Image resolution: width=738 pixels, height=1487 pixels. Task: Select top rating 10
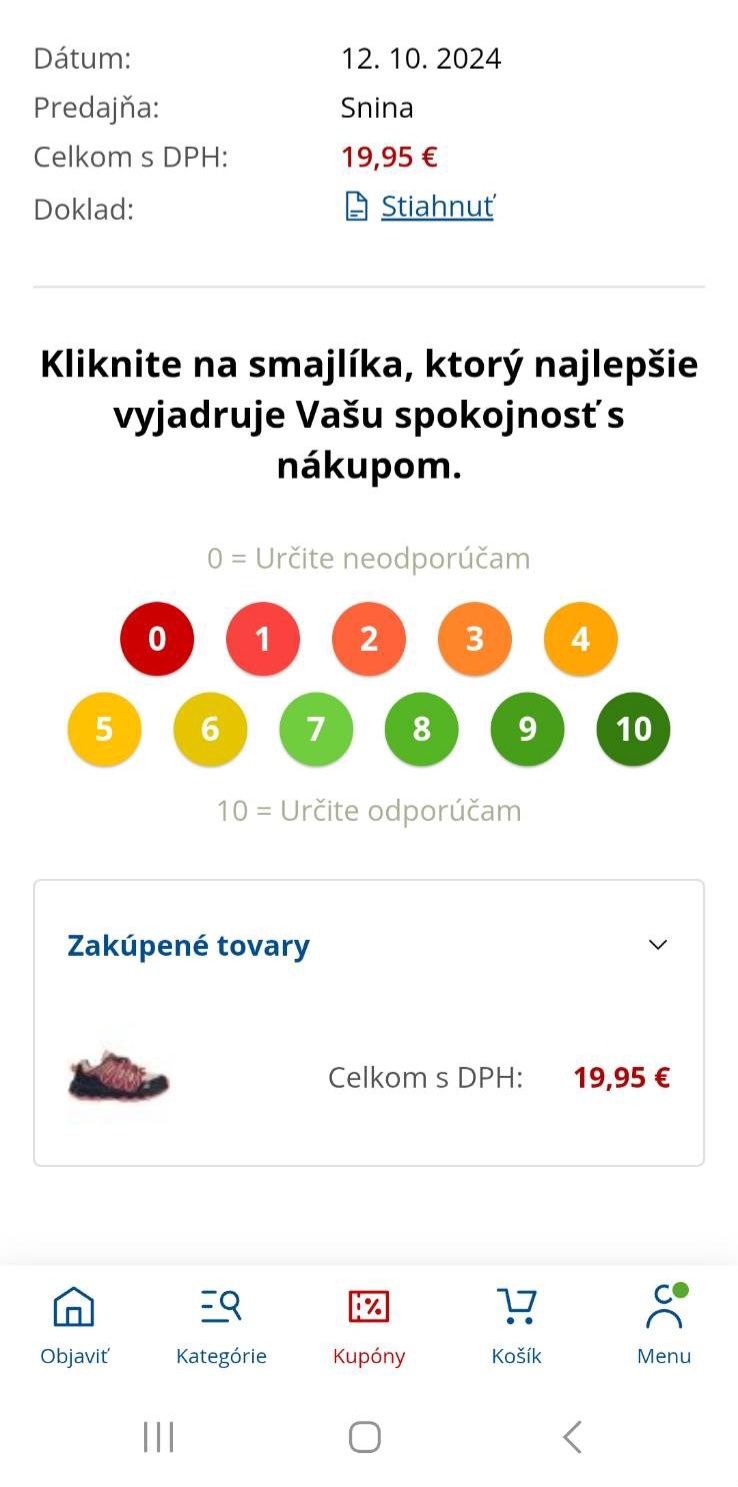(x=633, y=729)
